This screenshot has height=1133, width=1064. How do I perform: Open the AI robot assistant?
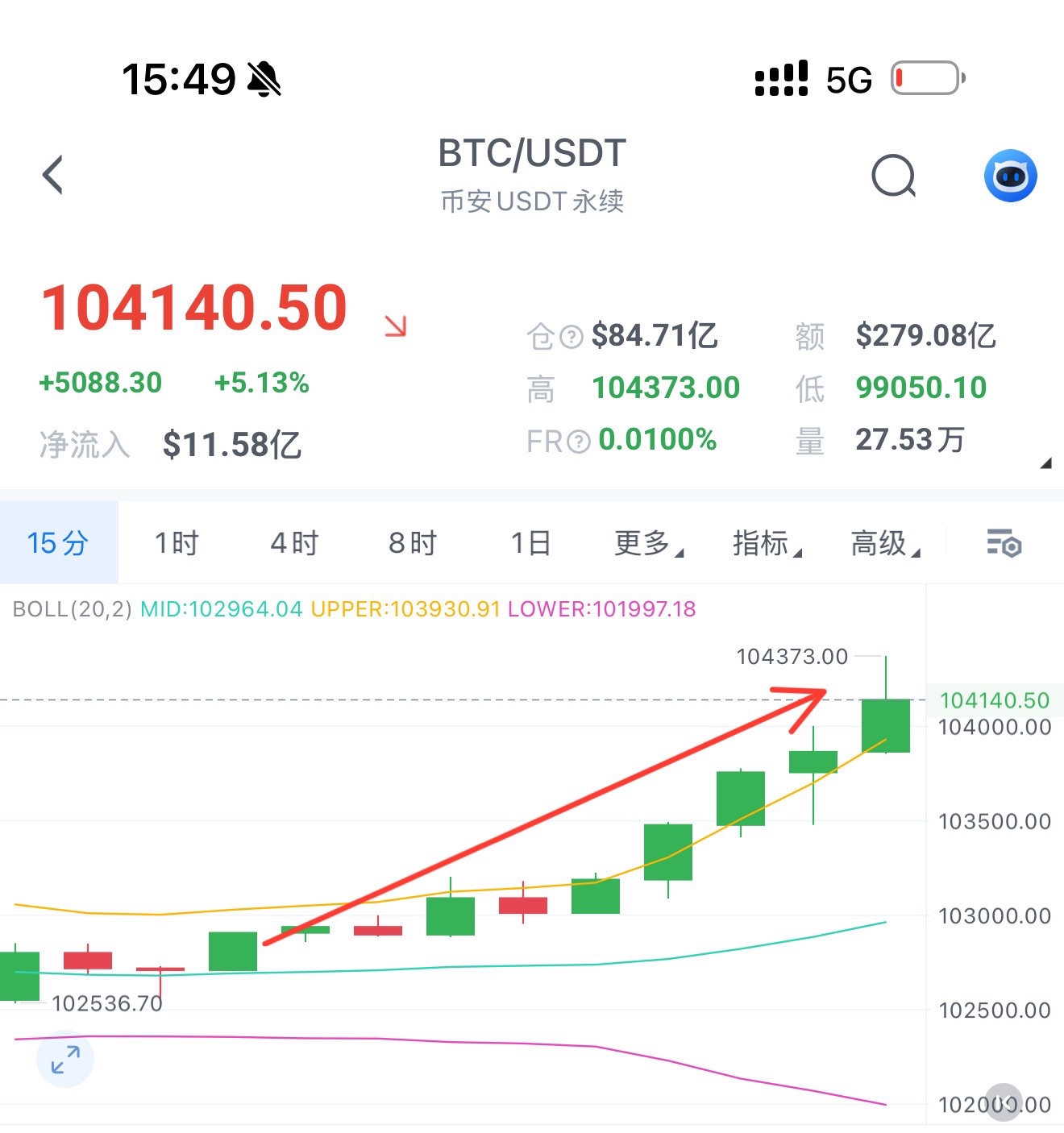[x=1010, y=176]
